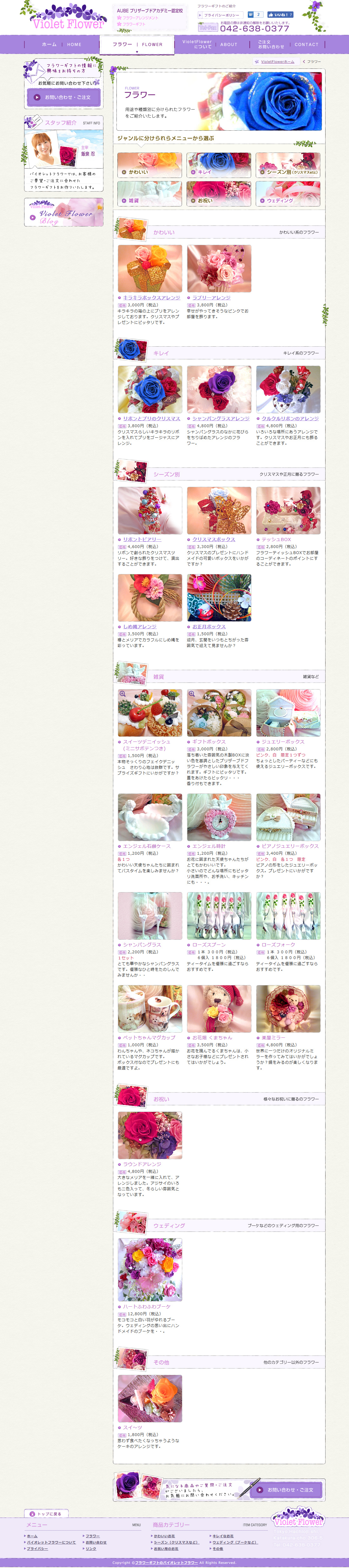Viewport: 349px width, 1568px height.
Task: View the ラブリーアレンジ product link
Action: 211,298
